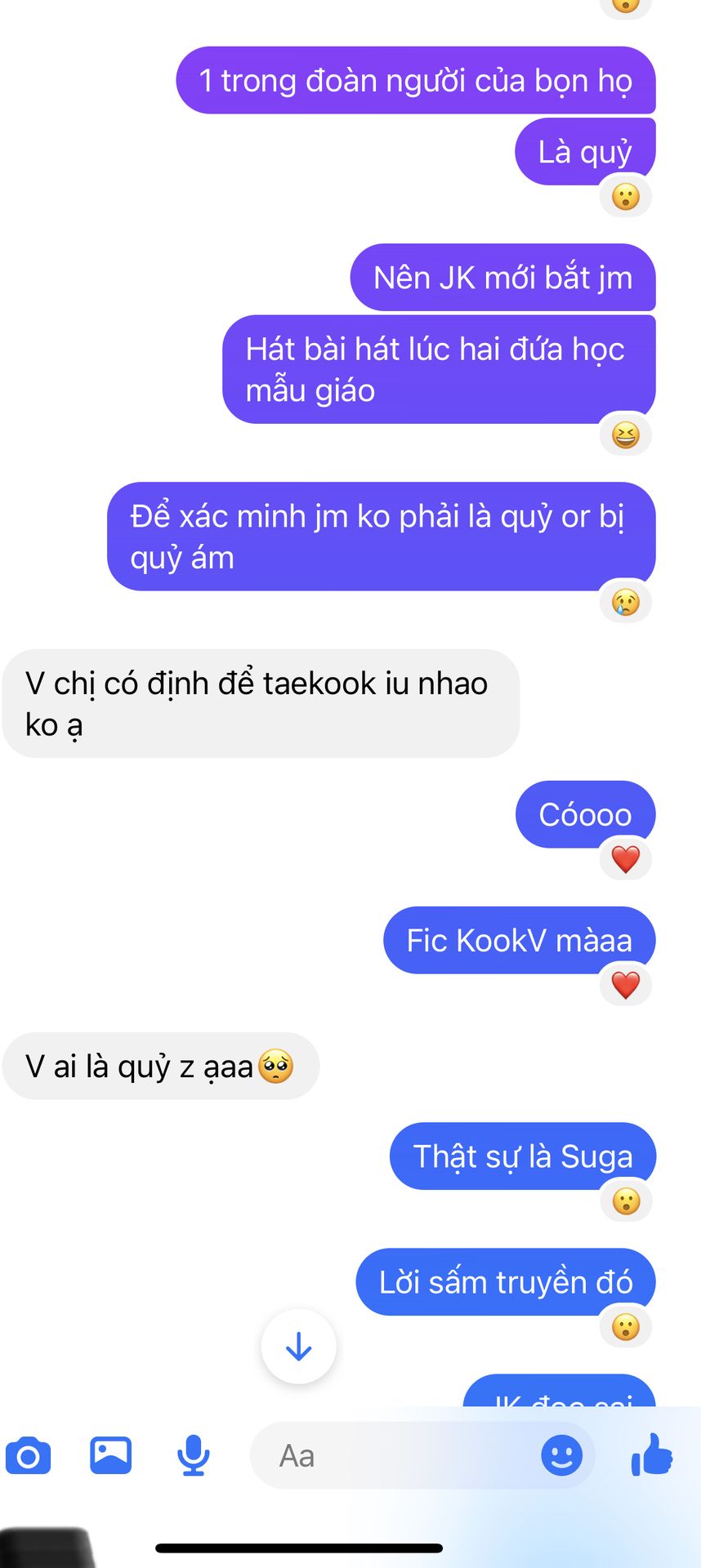View heart reaction on 'Cóooo' message
The image size is (701, 1568).
tap(626, 860)
